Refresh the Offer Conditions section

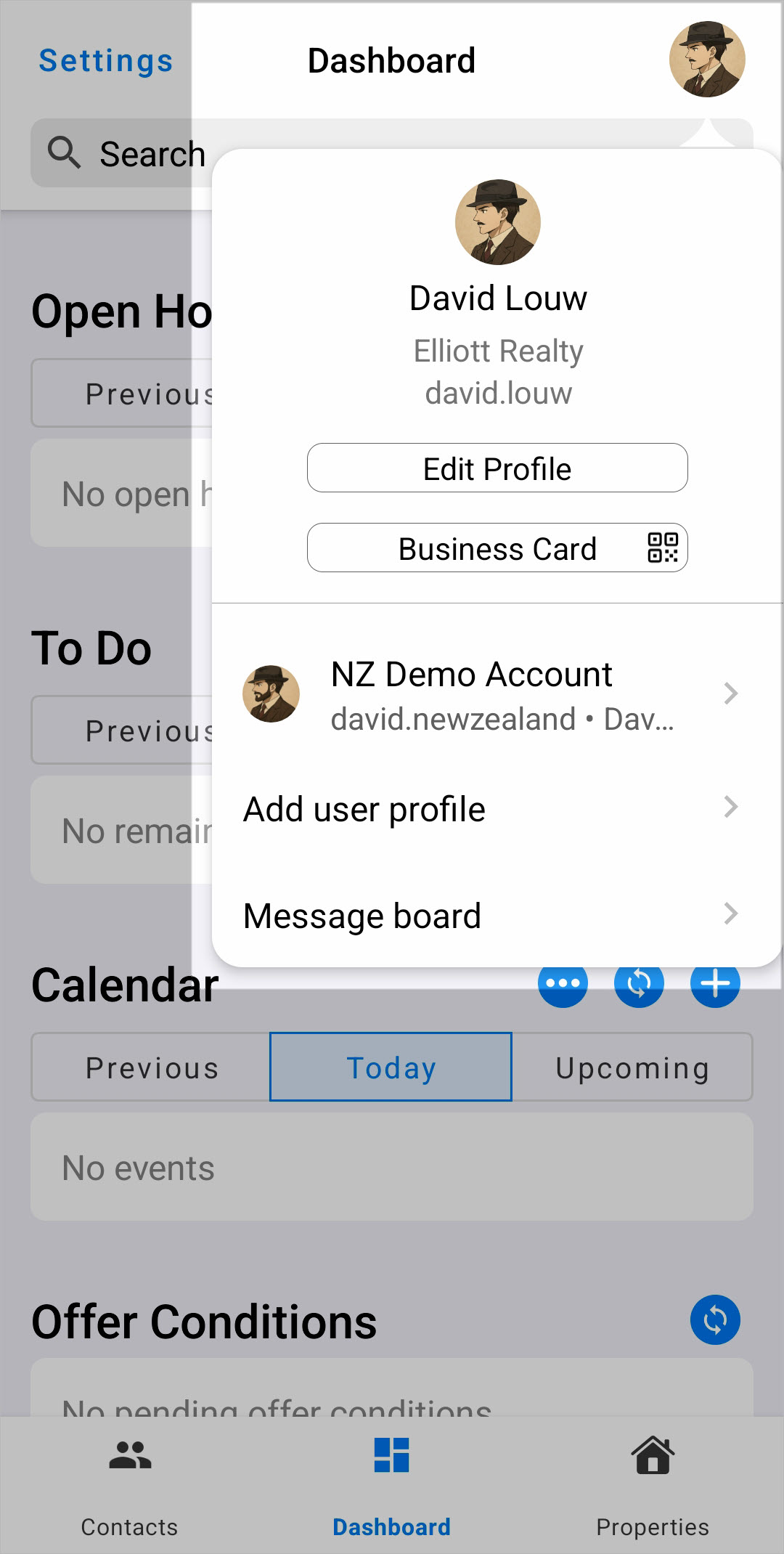coord(715,1319)
